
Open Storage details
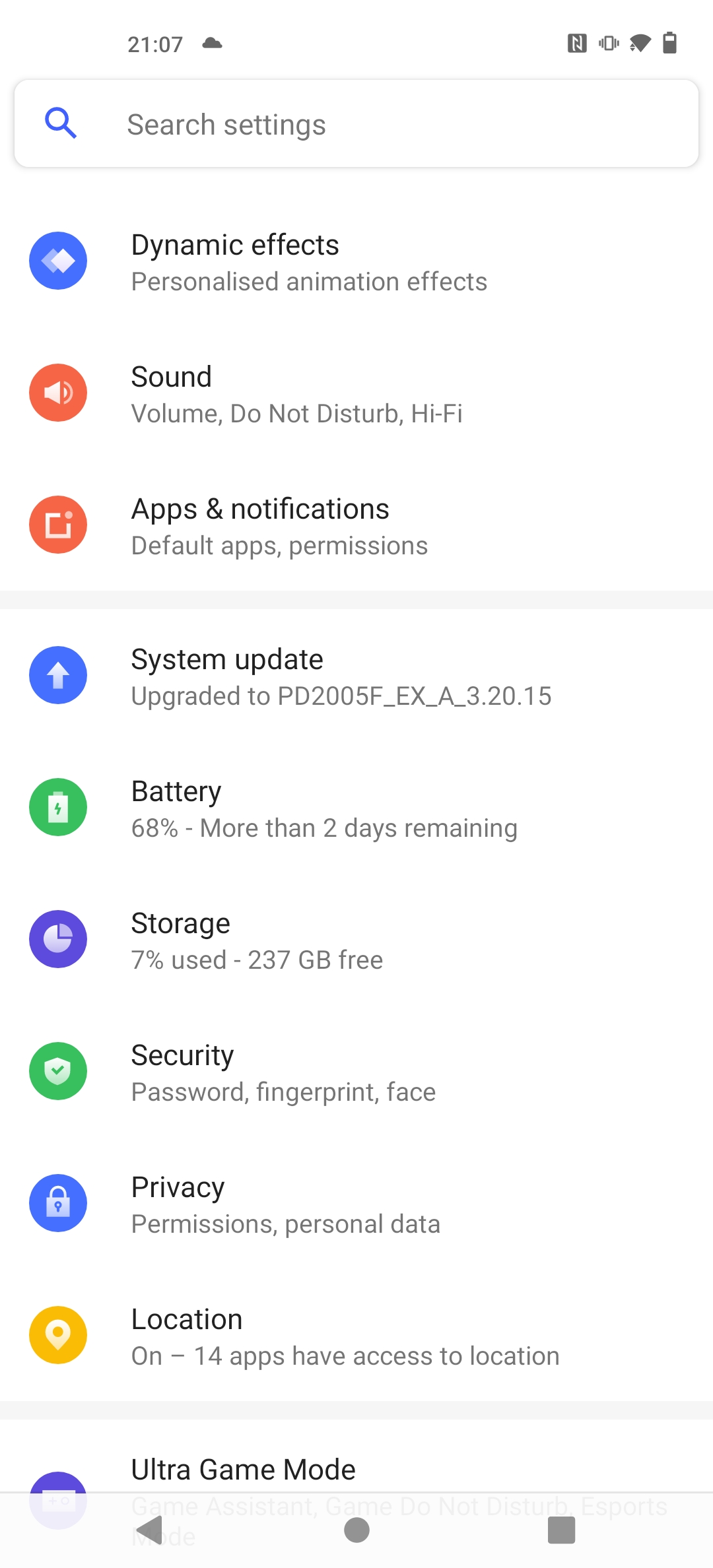pyautogui.click(x=356, y=940)
